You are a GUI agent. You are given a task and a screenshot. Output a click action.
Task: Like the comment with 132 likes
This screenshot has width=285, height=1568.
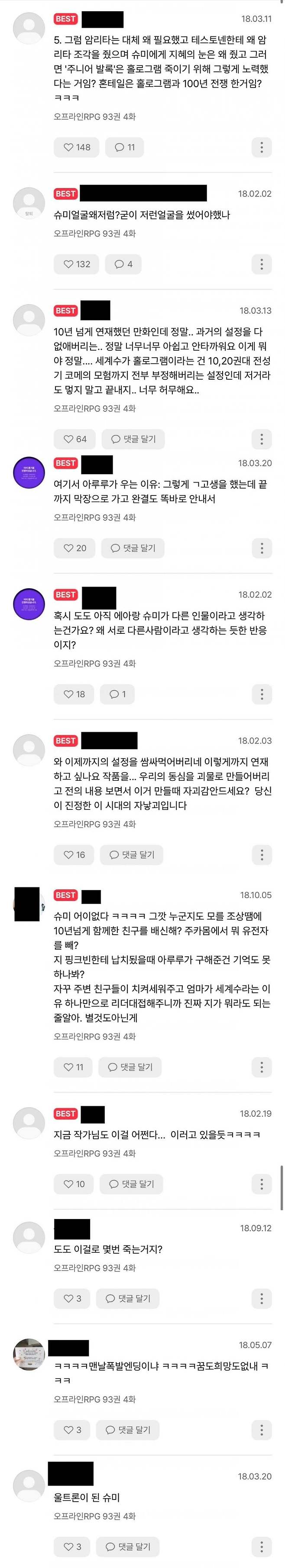[77, 264]
